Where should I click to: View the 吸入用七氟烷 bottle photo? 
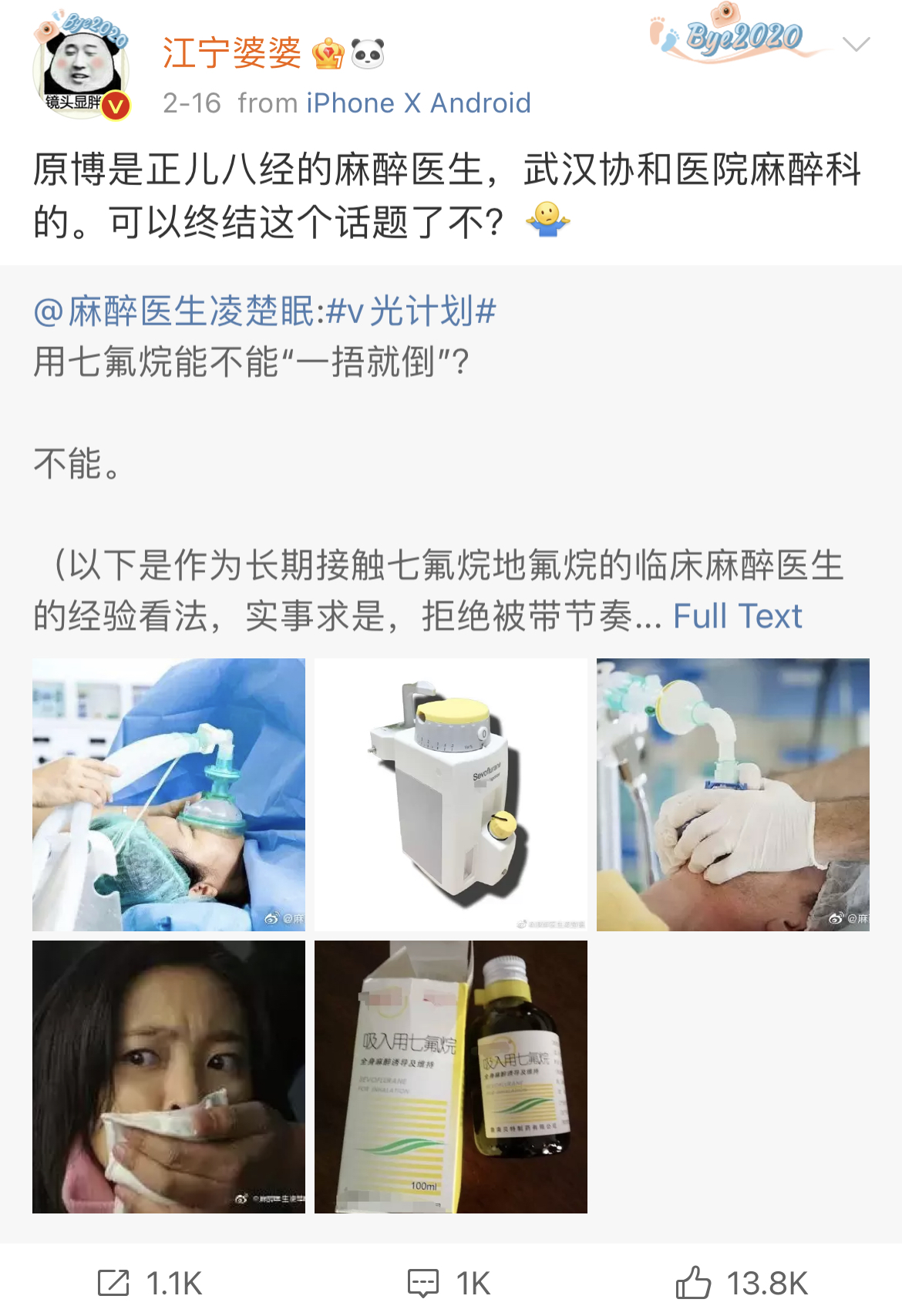[450, 1076]
